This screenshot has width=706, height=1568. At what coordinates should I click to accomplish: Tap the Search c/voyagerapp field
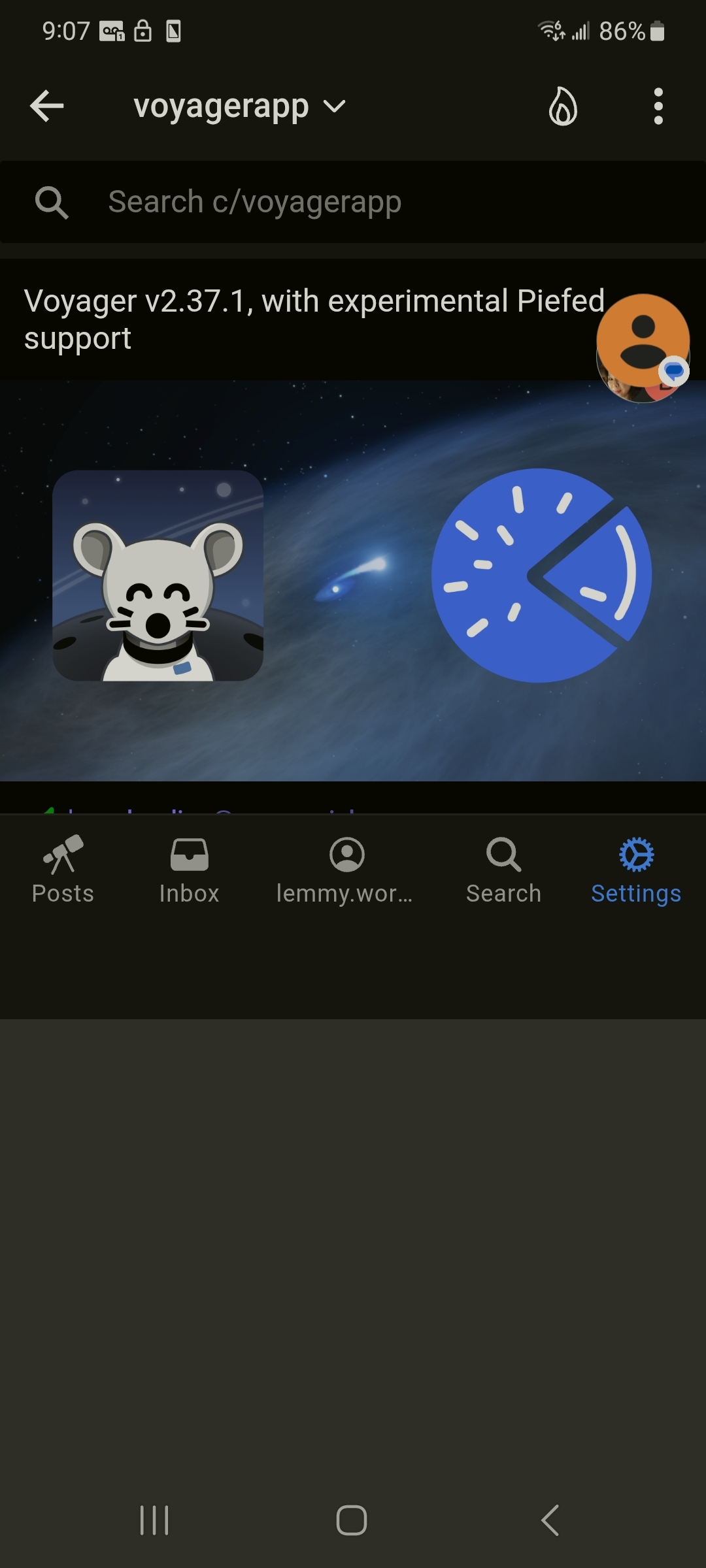[353, 202]
